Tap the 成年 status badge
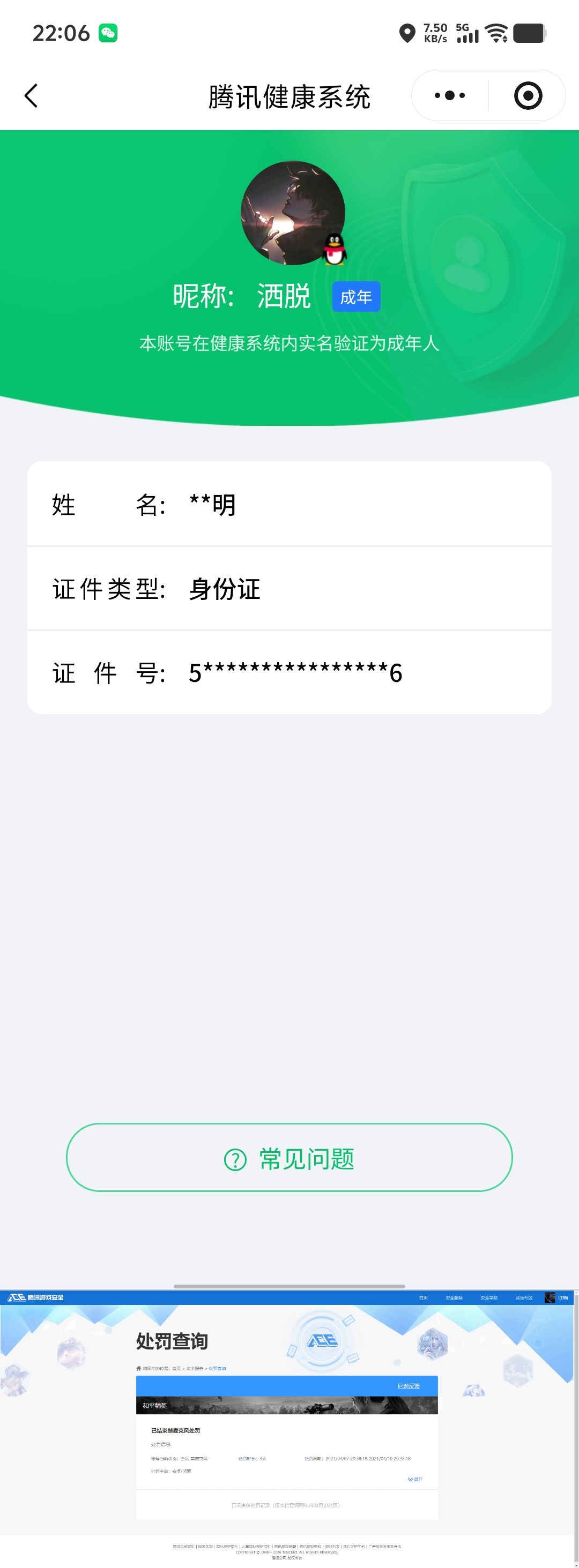This screenshot has width=579, height=1568. coord(357,296)
